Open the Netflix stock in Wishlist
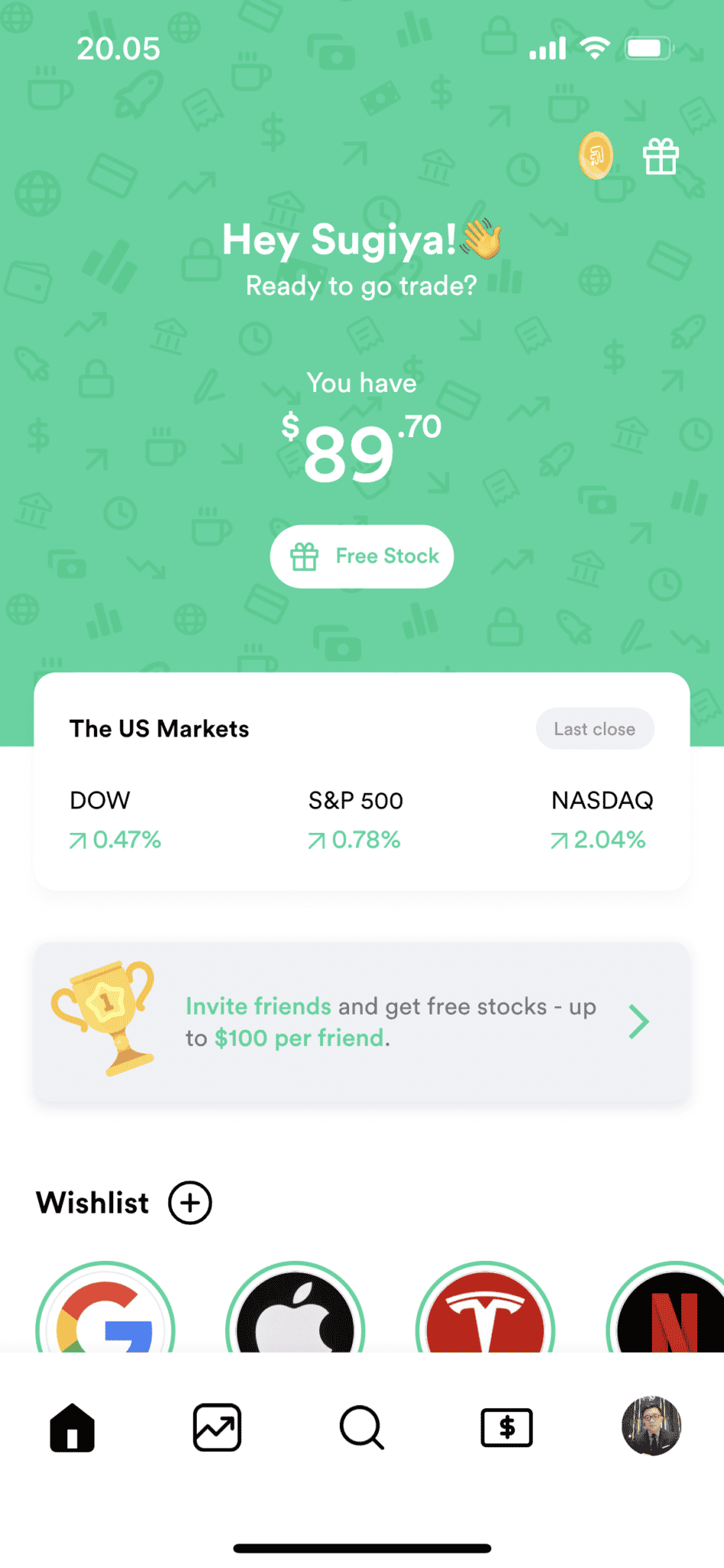 pyautogui.click(x=666, y=1308)
